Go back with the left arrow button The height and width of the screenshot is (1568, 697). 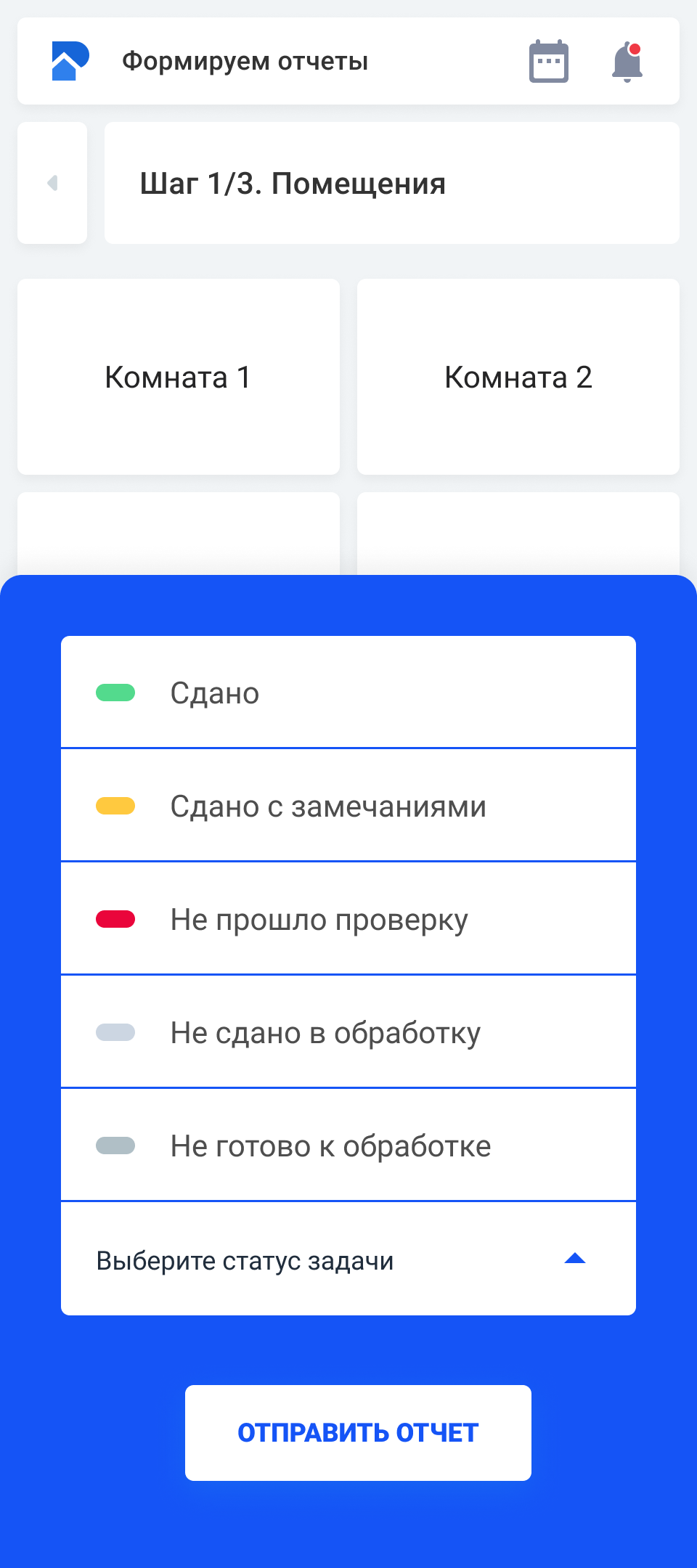52,183
